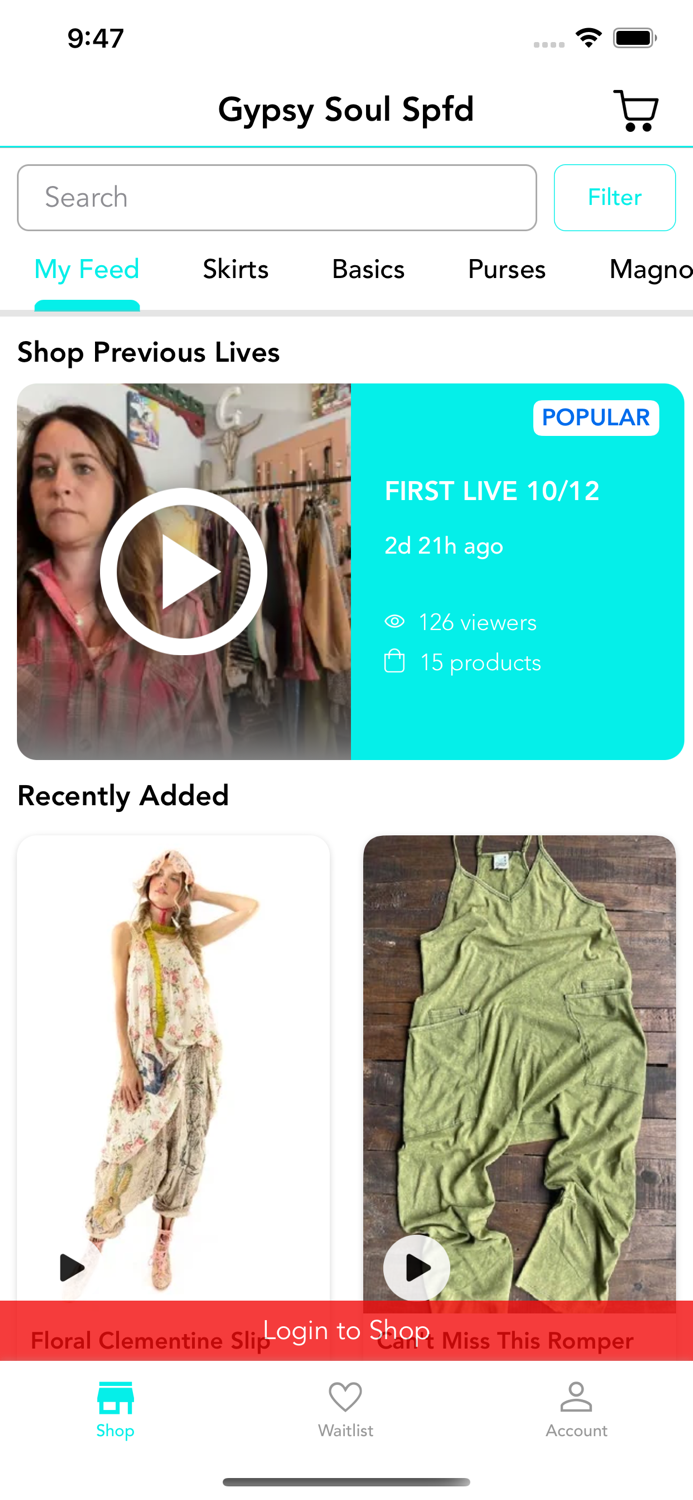Play the FIRST LIVE 10/12 video
Screen dimensions: 693x1500
[x=184, y=572]
